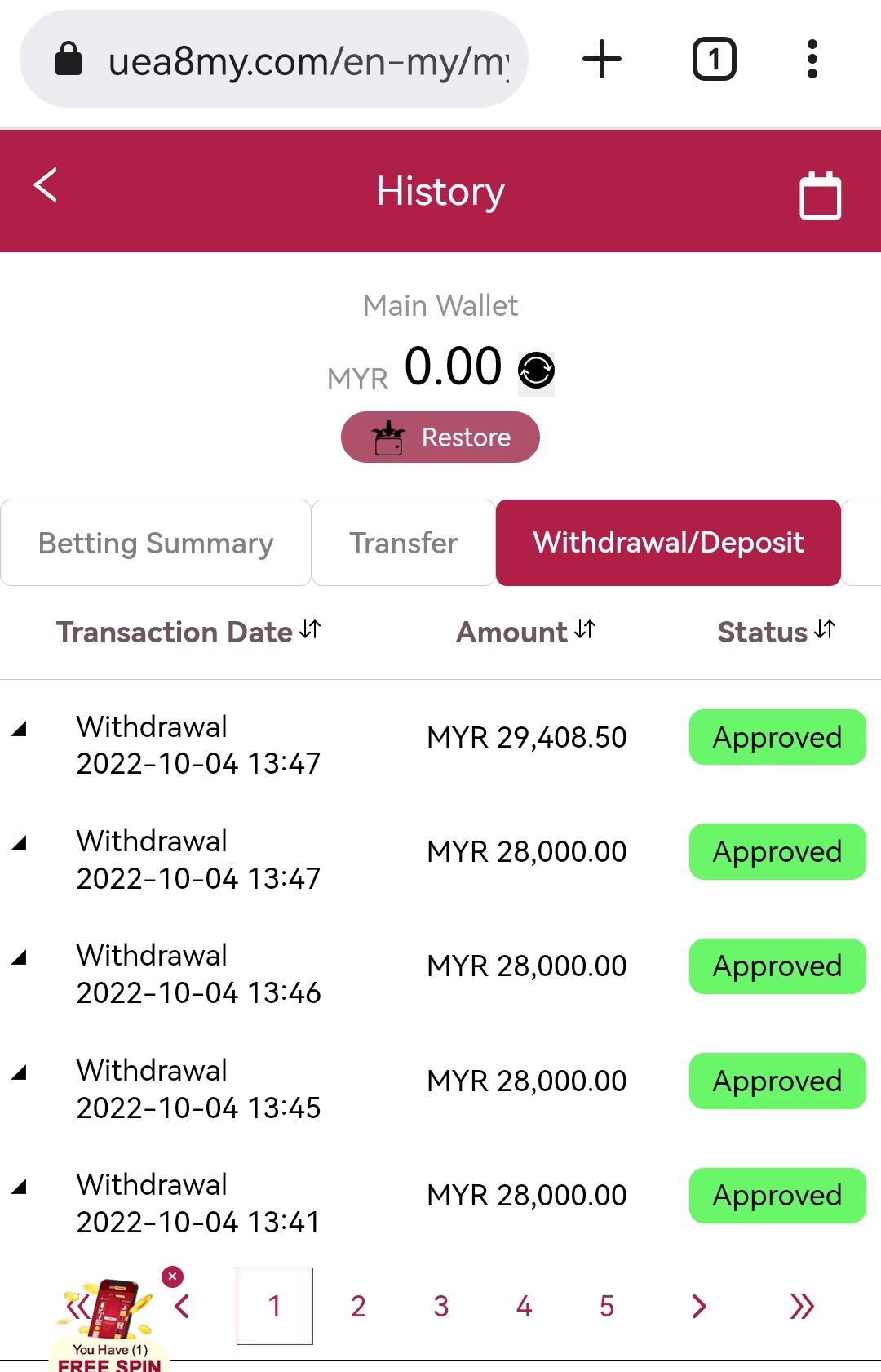Expand the withdrawal made at 13:41
881x1372 pixels.
click(20, 1187)
